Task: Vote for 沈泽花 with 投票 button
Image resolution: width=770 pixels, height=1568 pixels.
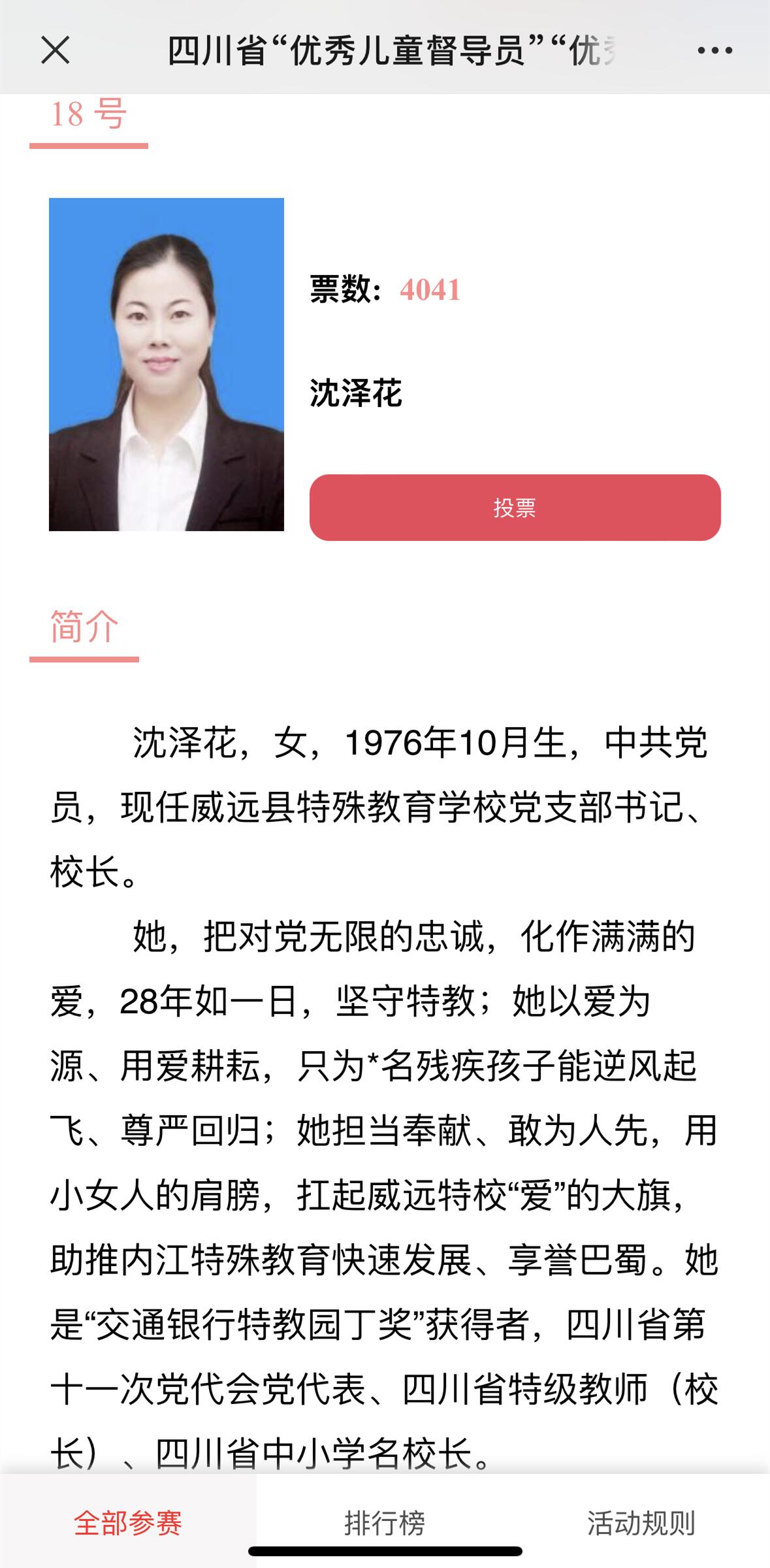Action: 515,508
